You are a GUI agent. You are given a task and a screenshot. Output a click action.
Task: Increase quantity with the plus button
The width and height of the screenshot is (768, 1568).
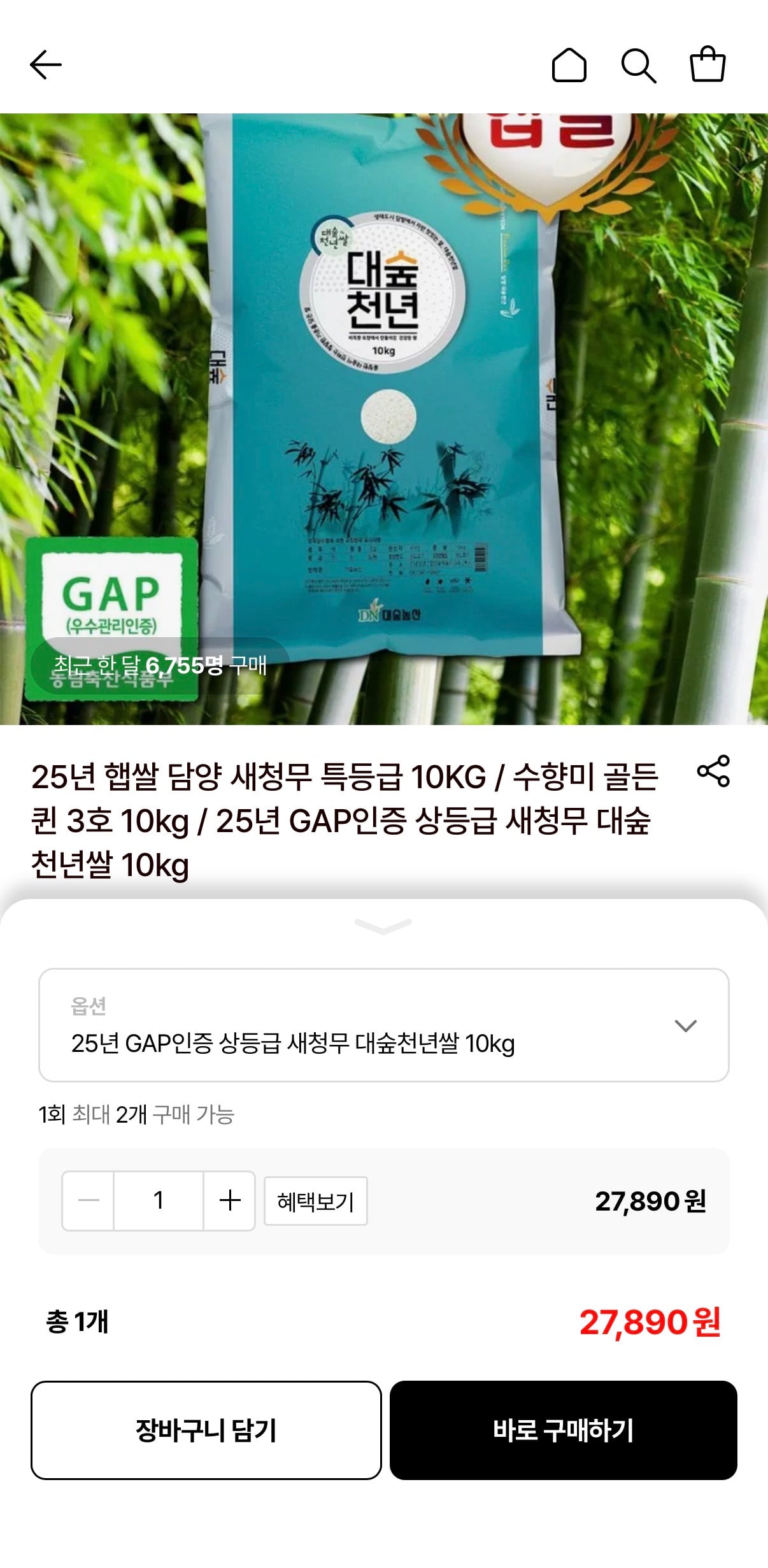point(229,1200)
